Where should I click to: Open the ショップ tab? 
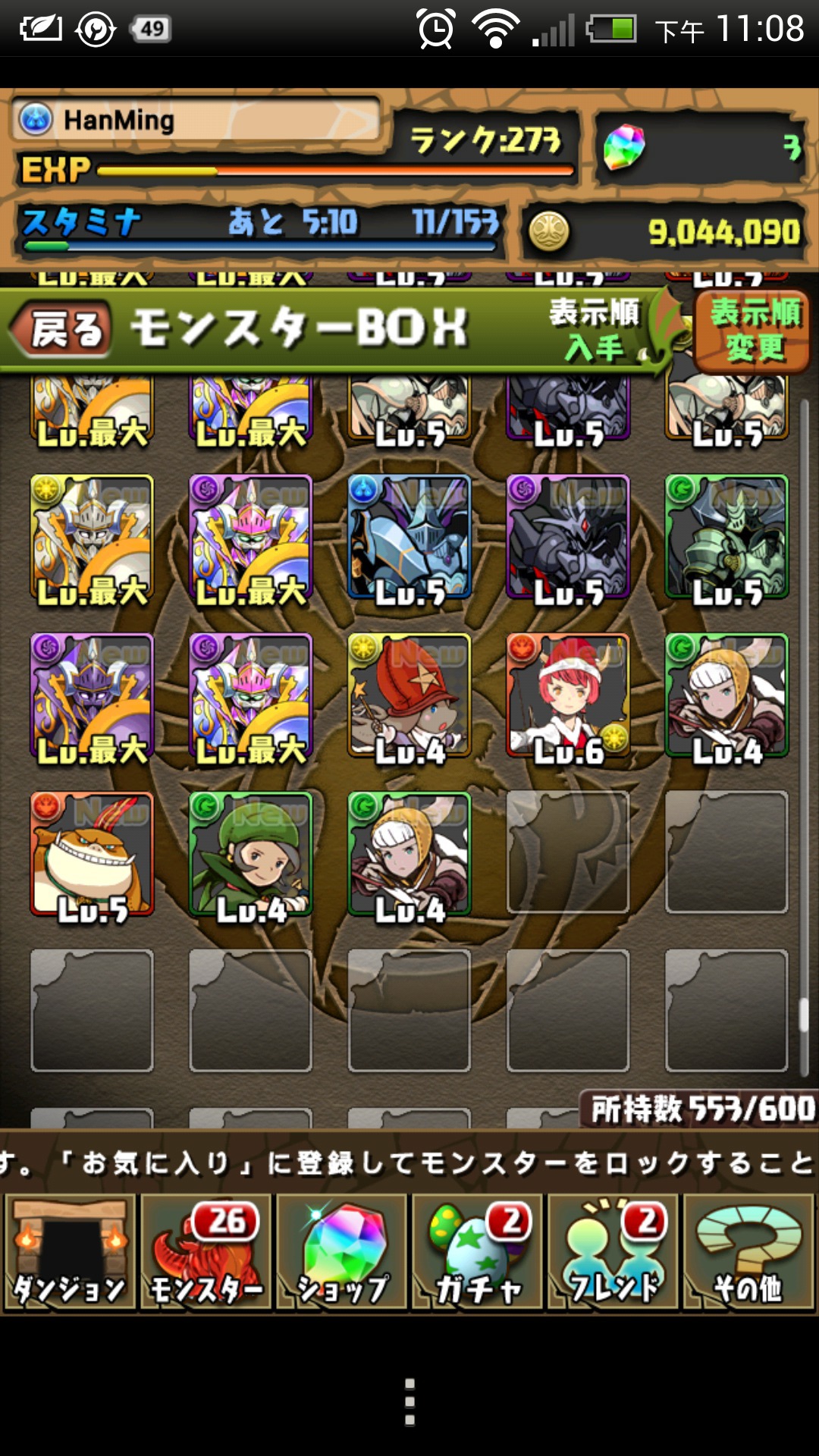click(x=341, y=1251)
